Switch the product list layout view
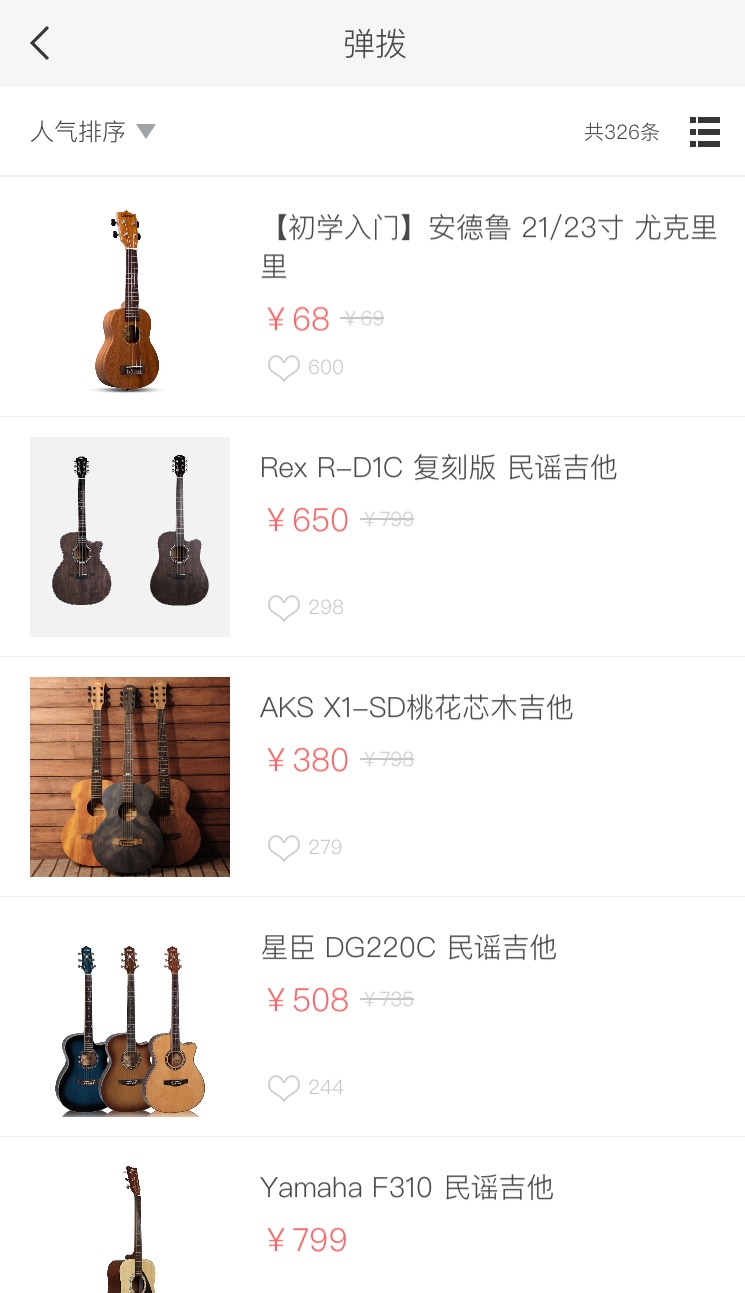Viewport: 745px width, 1293px height. click(x=704, y=132)
